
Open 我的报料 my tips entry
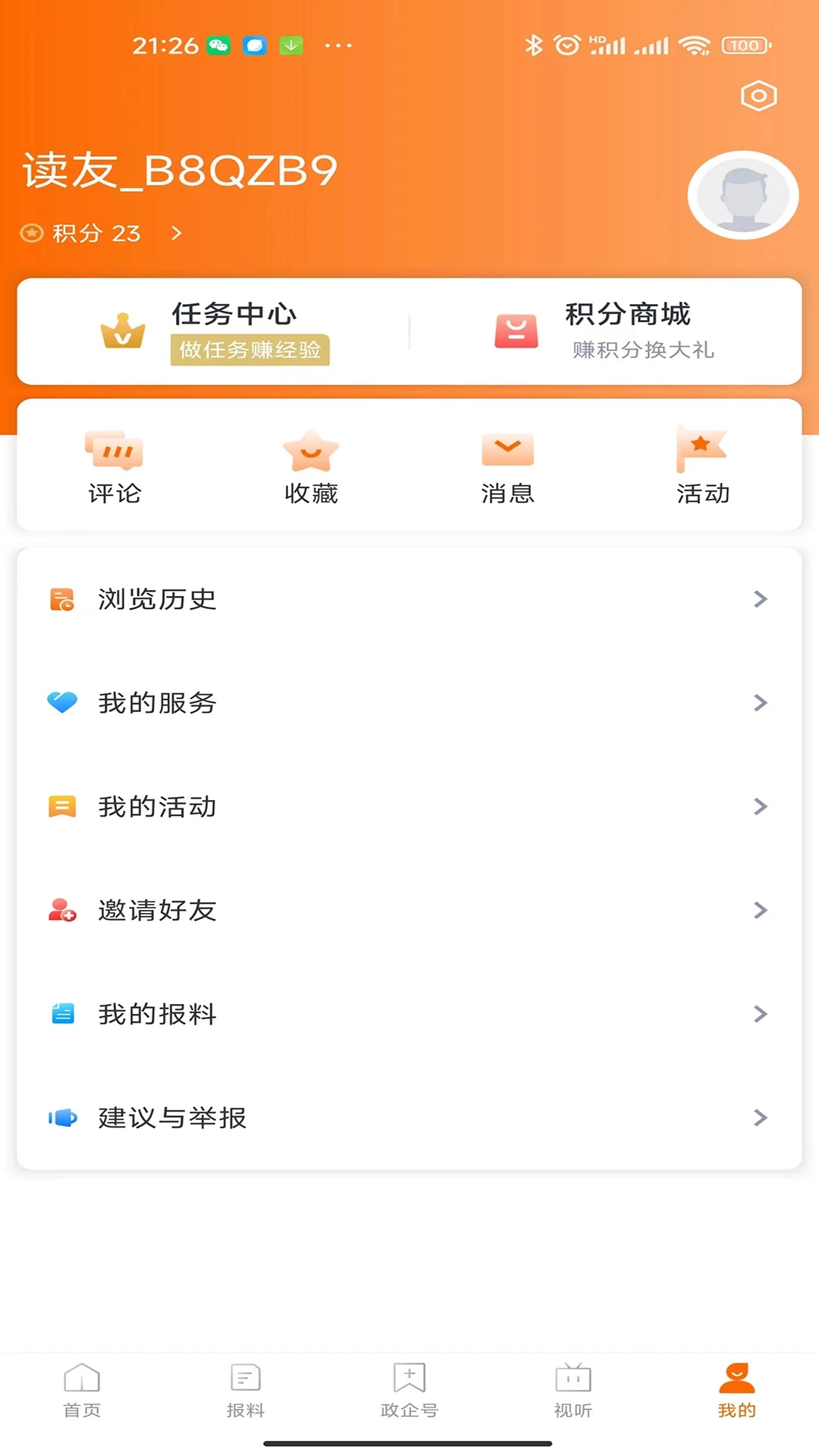[155, 1014]
